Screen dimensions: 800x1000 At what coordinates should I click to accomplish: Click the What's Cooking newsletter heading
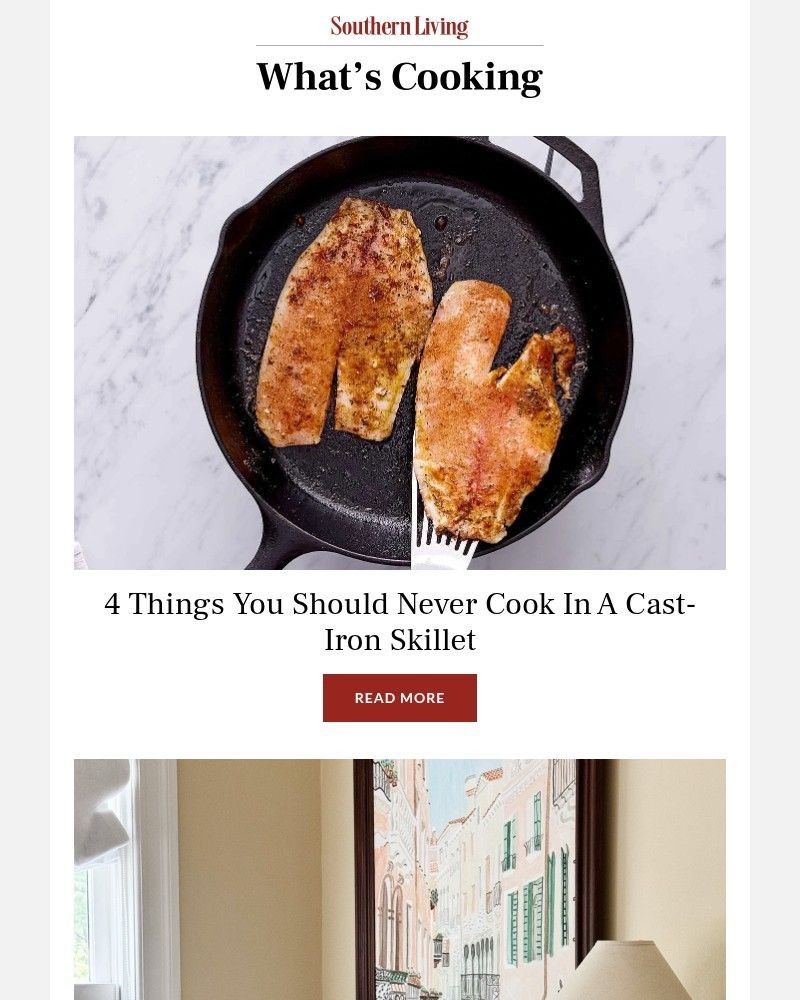tap(399, 75)
